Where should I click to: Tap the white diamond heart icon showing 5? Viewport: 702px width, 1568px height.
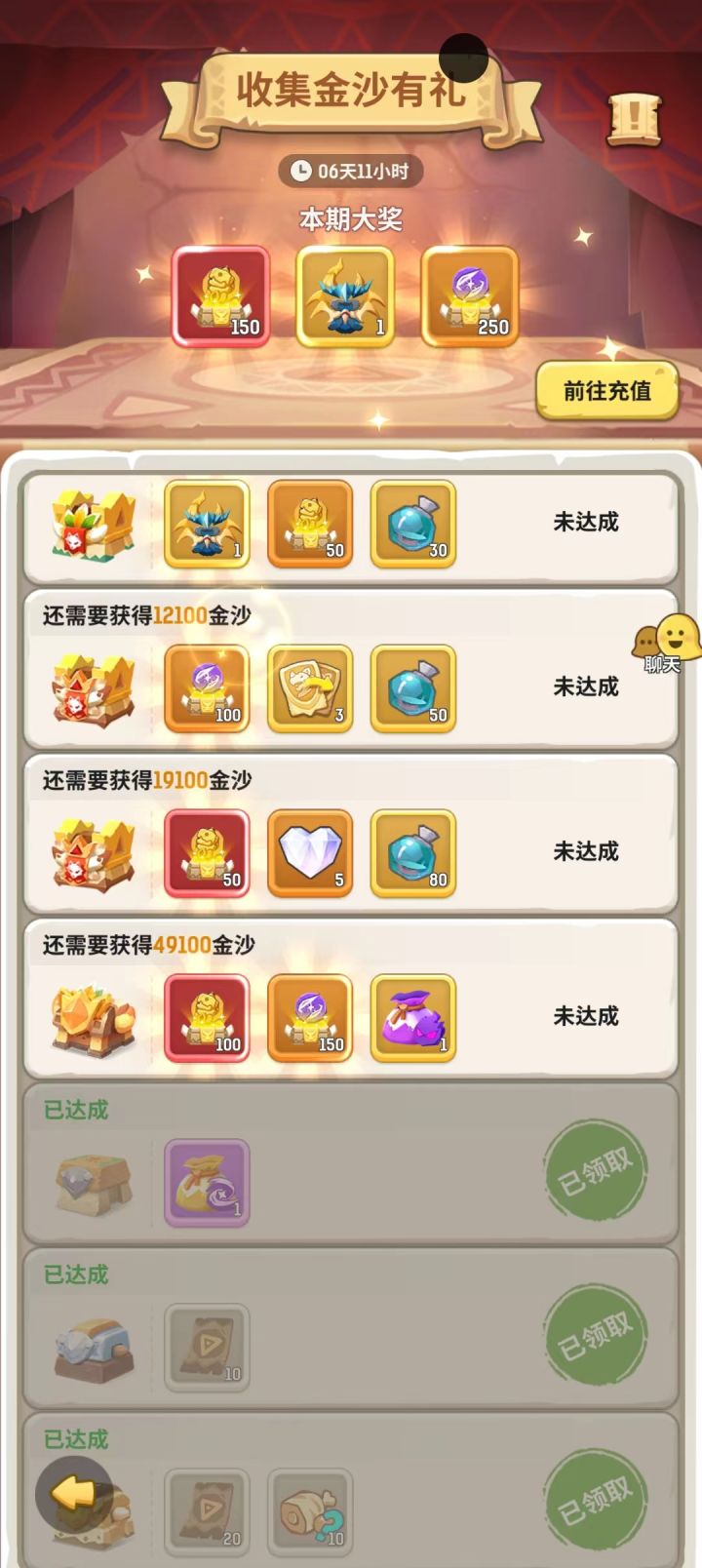(310, 853)
